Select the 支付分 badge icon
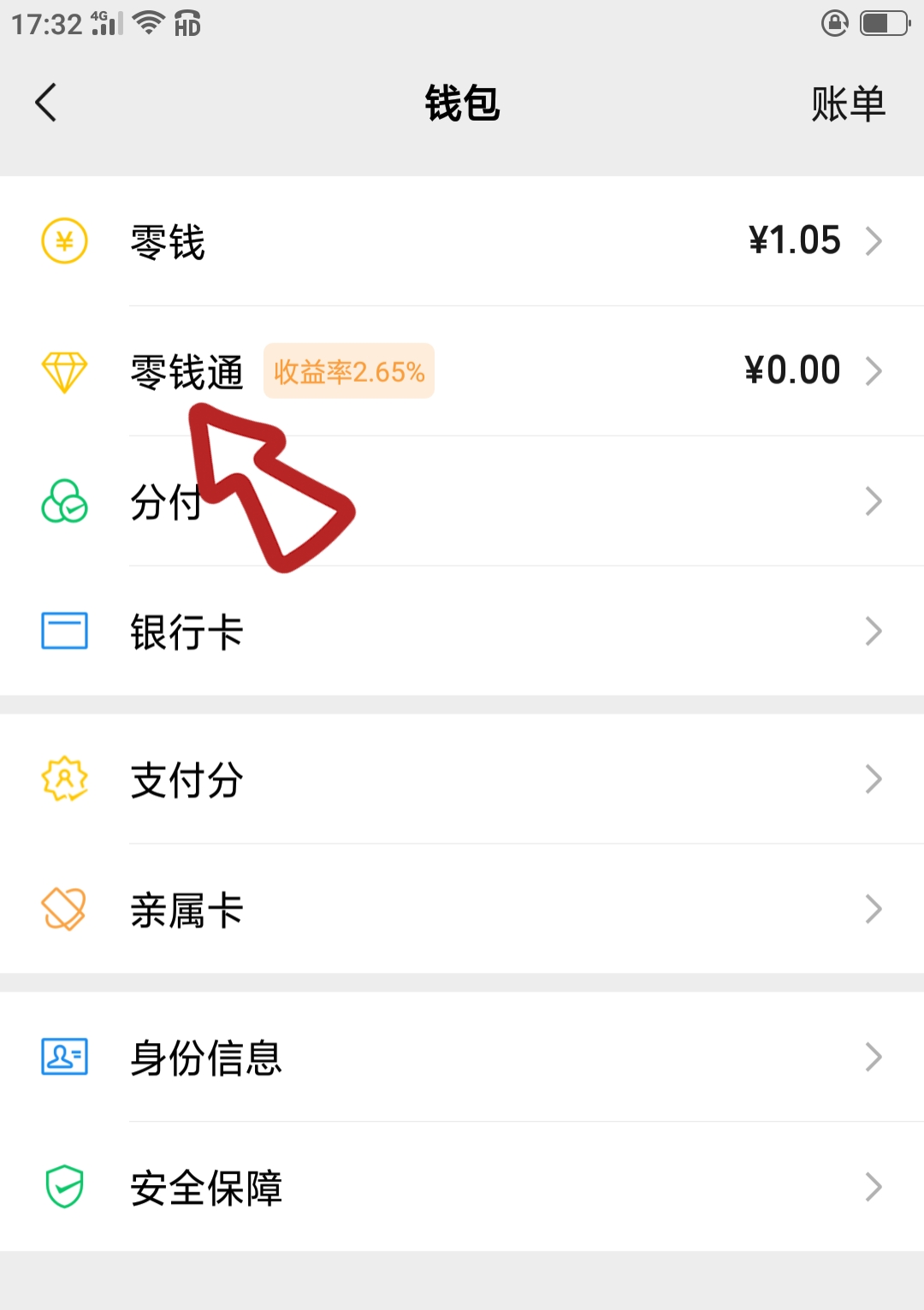This screenshot has width=924, height=1310. [x=63, y=779]
